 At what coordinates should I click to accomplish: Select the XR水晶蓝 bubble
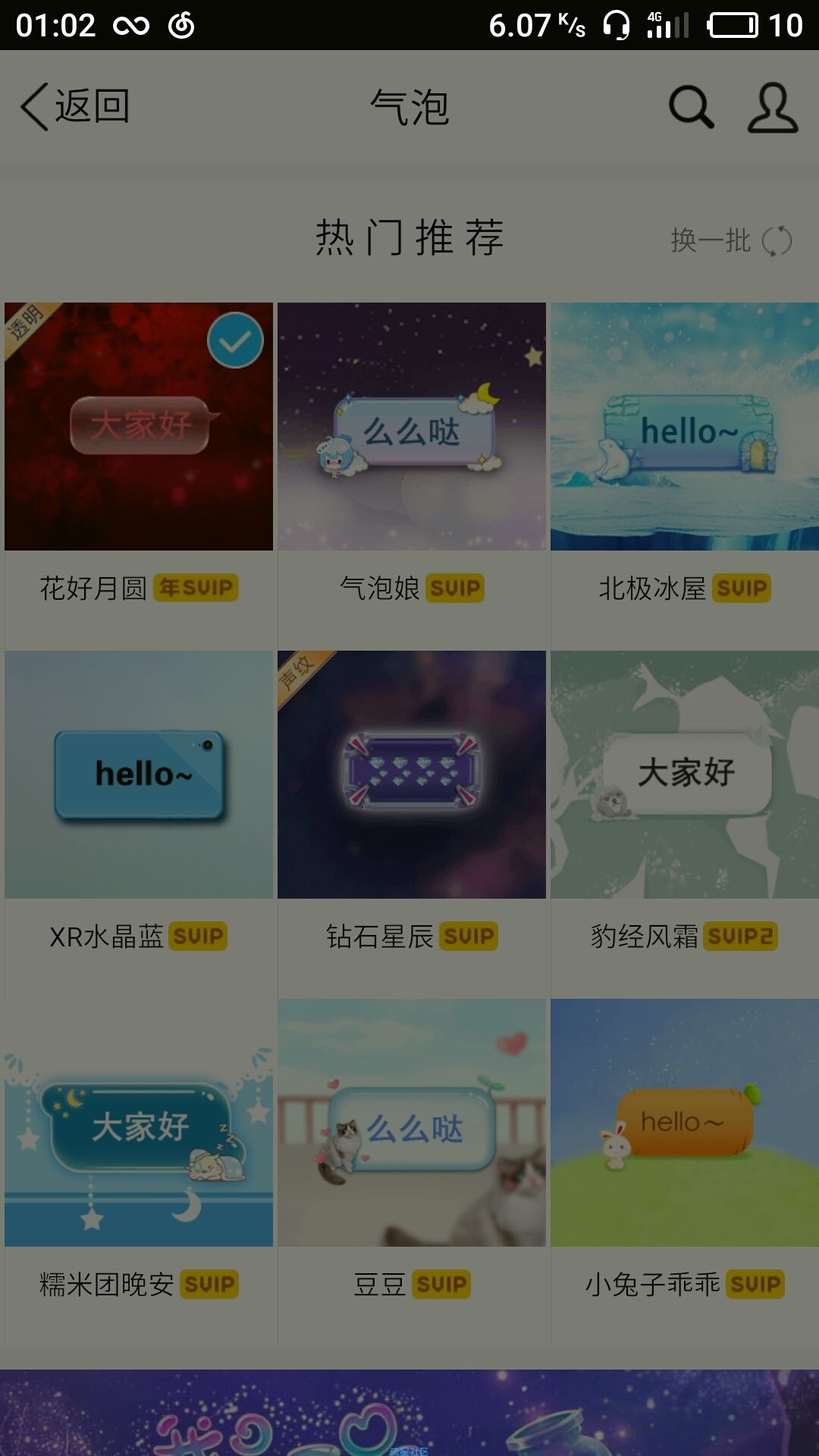pos(139,775)
